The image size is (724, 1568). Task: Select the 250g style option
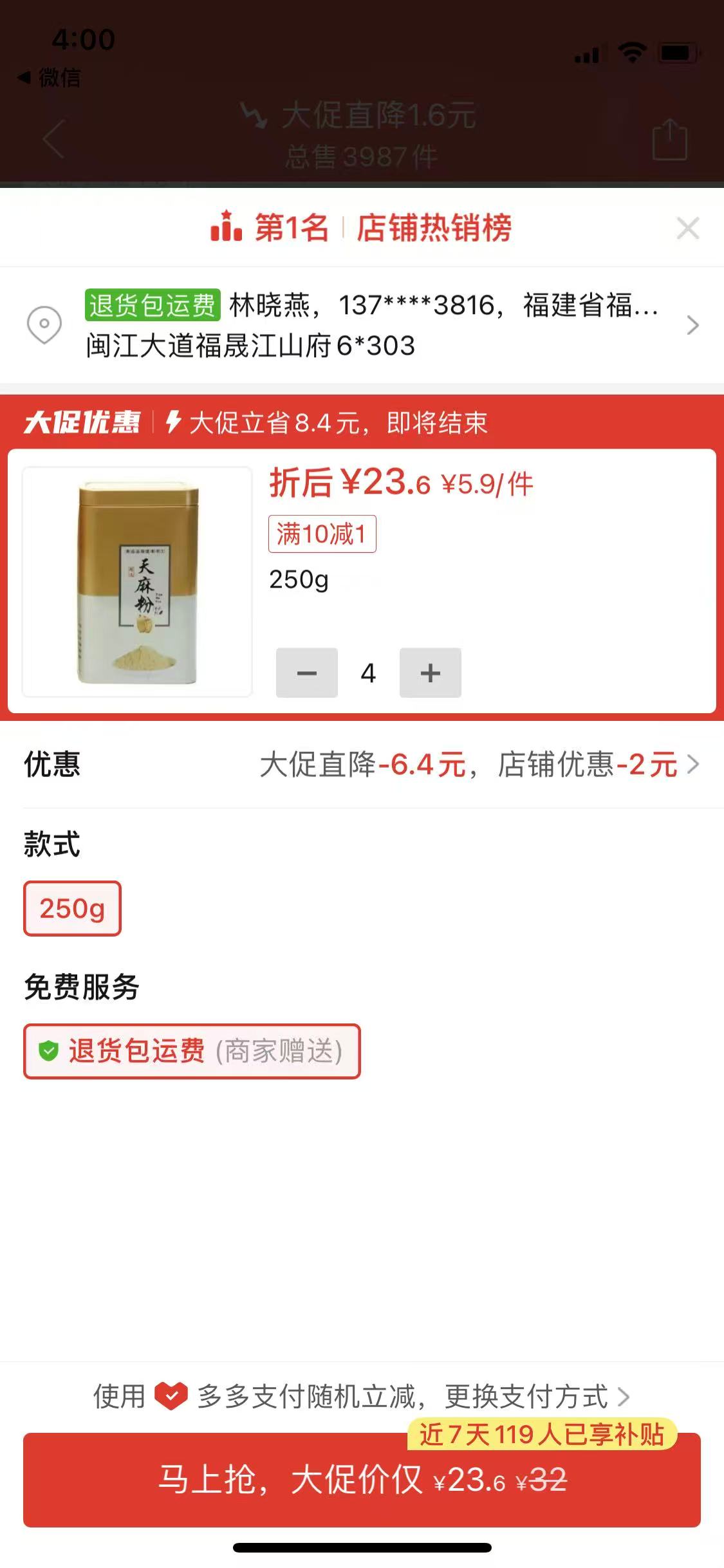click(x=72, y=908)
